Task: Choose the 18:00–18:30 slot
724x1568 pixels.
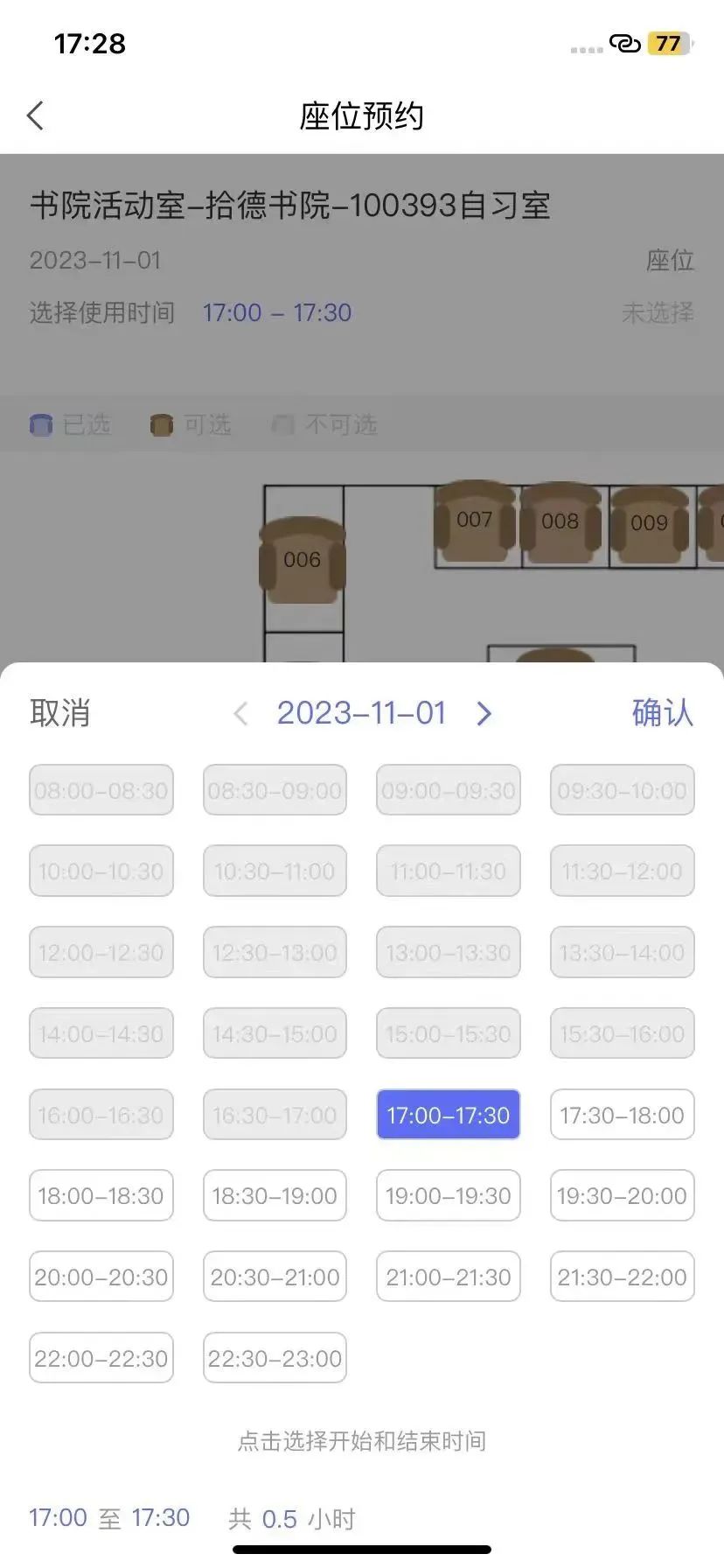Action: (101, 1195)
